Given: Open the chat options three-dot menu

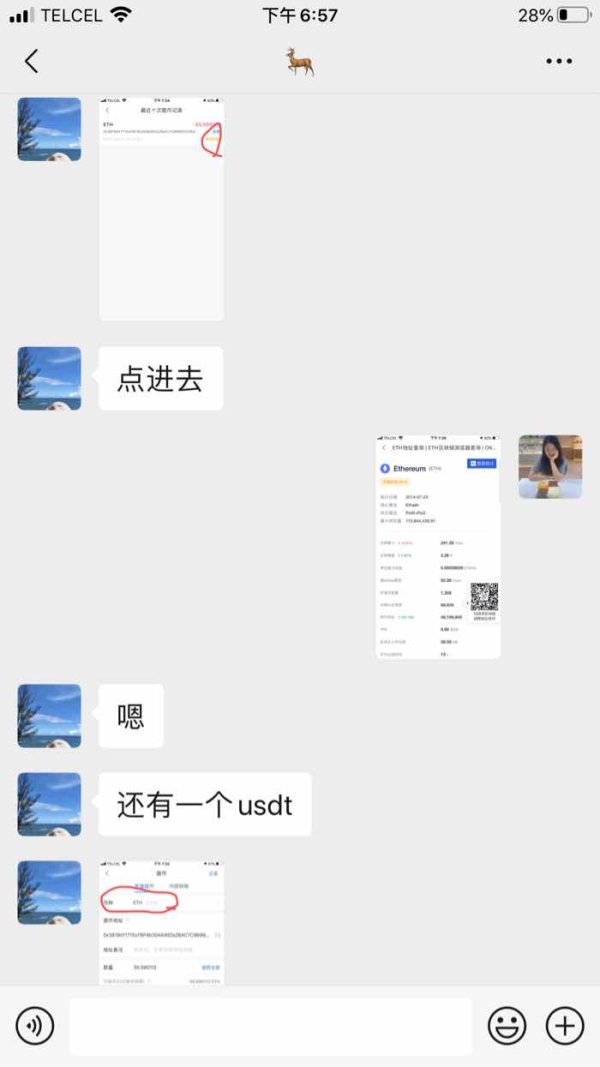Looking at the screenshot, I should (559, 61).
